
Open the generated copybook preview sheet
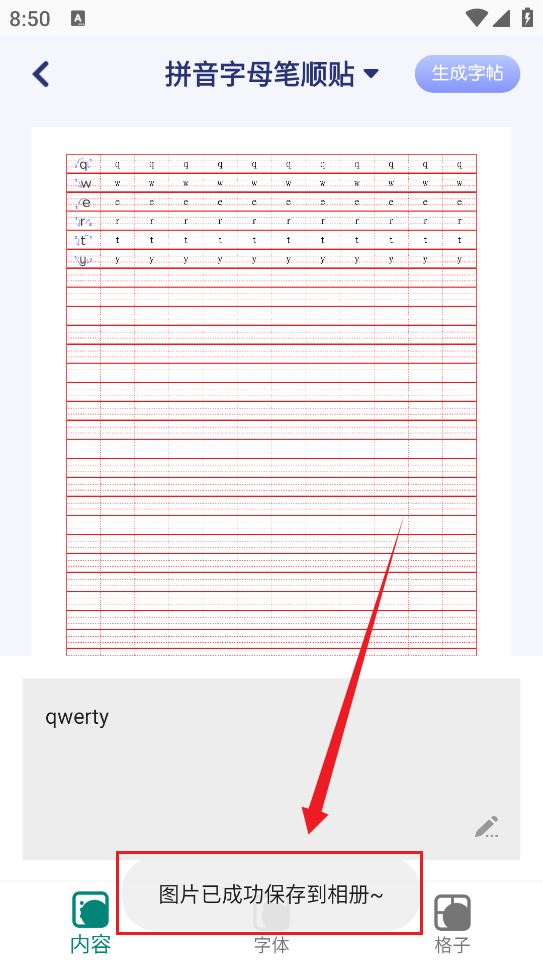click(x=272, y=391)
